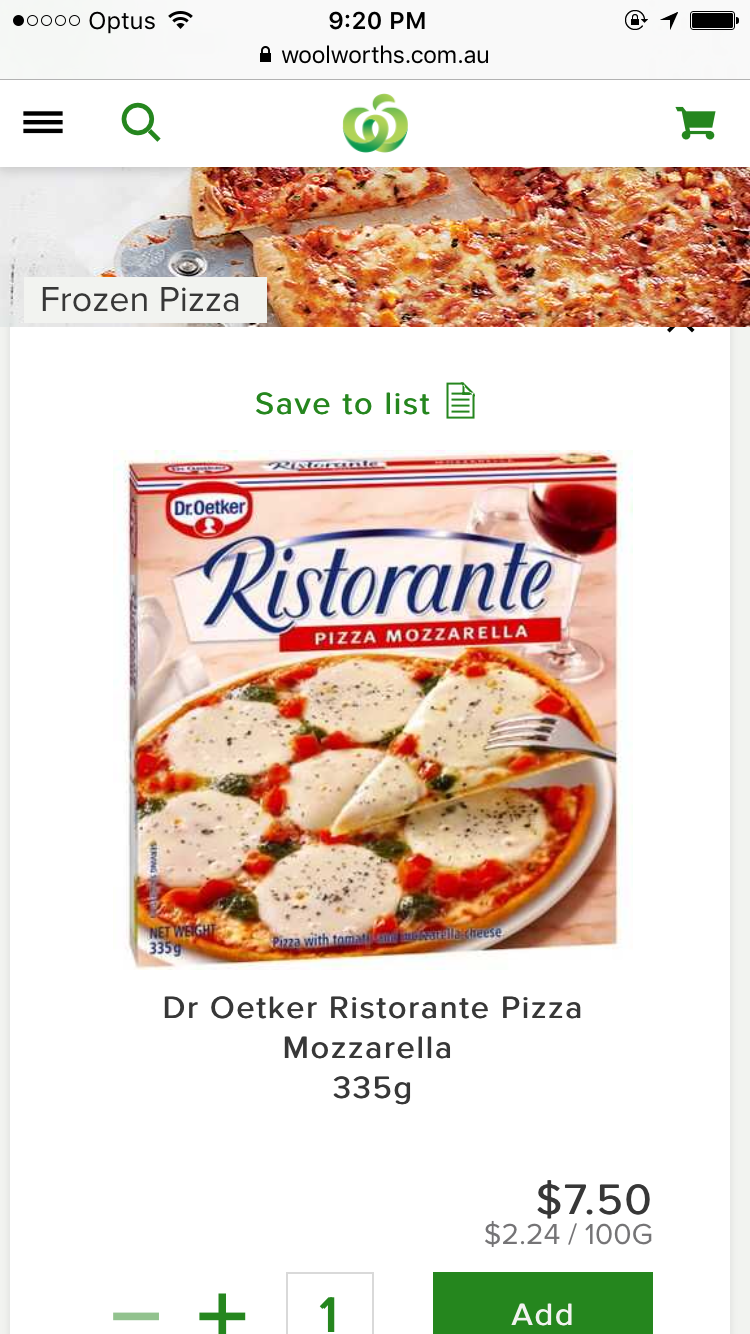Add the pizza to cart
The width and height of the screenshot is (750, 1334).
pos(542,1308)
